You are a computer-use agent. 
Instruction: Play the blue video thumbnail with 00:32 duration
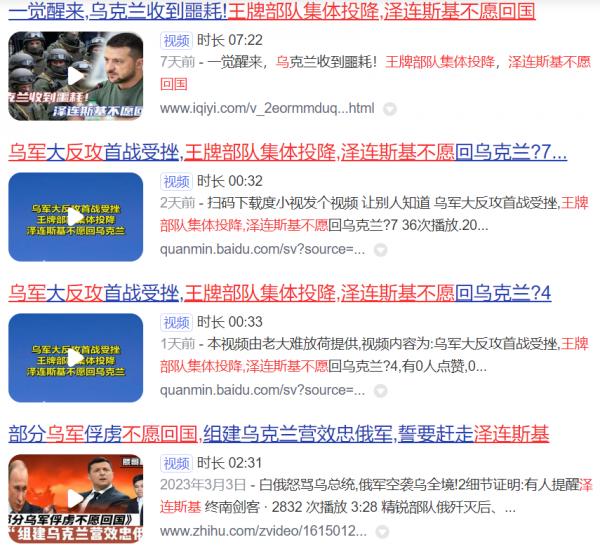click(75, 216)
